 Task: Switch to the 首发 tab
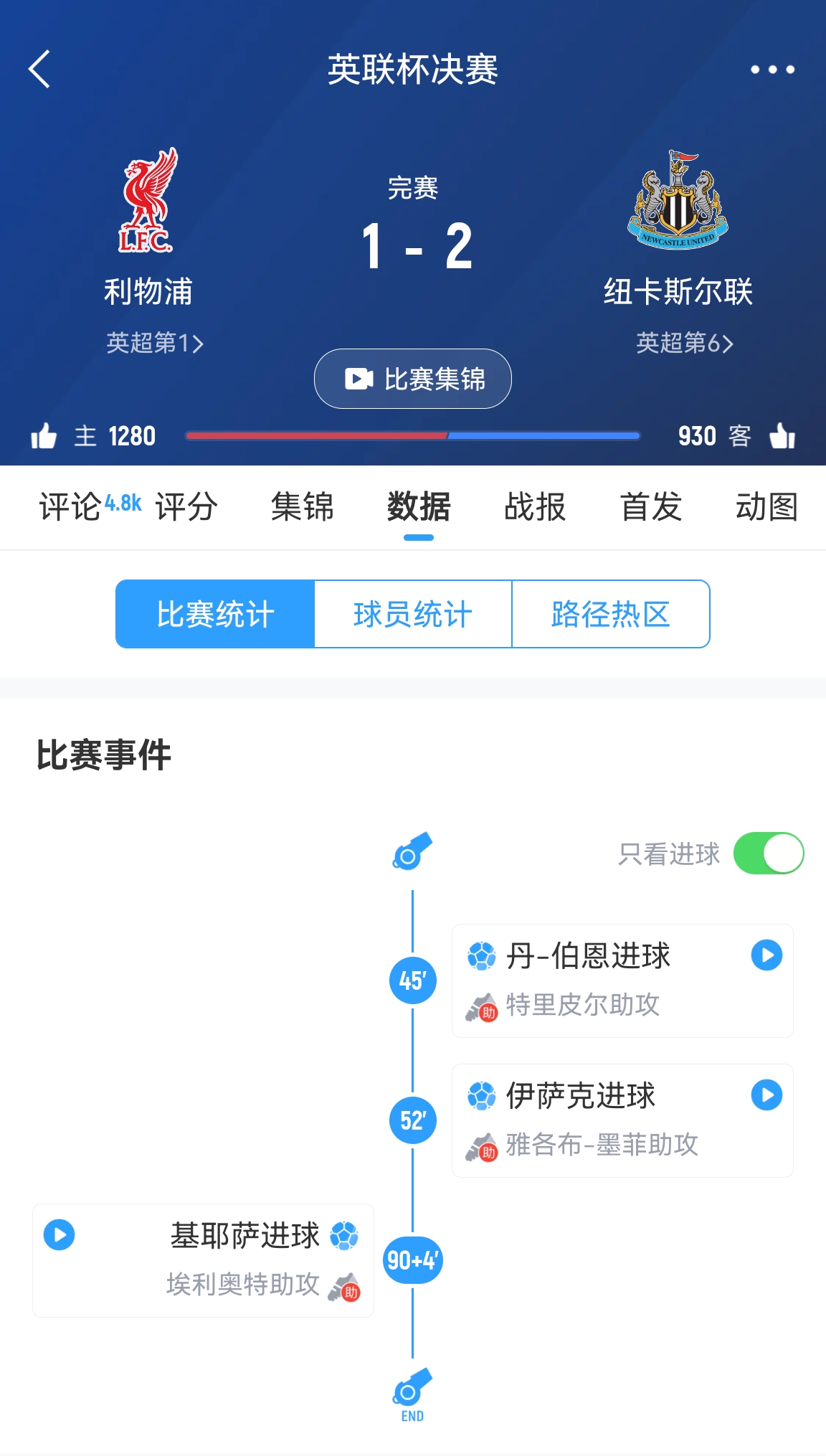[651, 507]
